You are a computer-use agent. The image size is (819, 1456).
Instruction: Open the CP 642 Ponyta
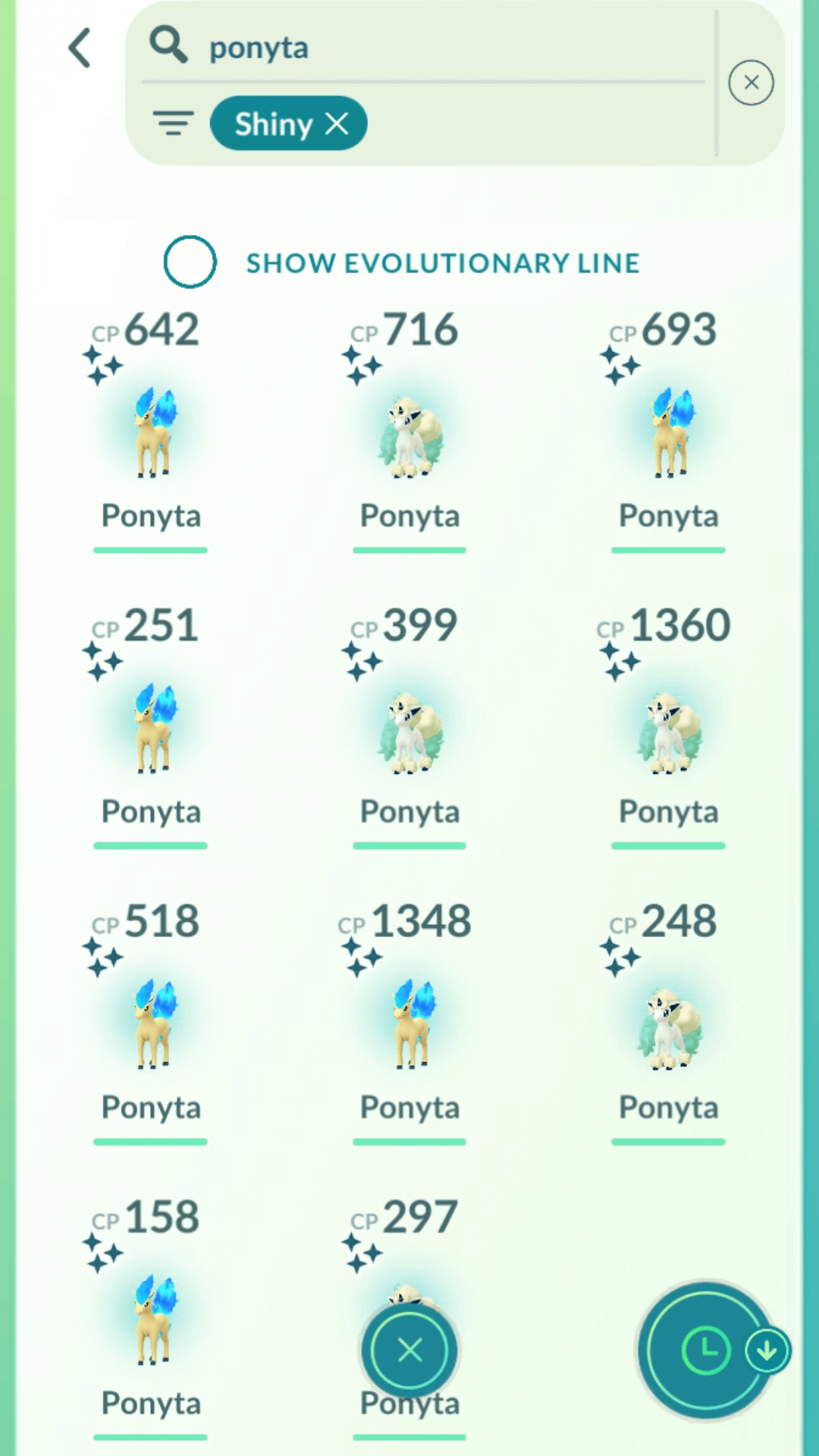[x=151, y=433]
